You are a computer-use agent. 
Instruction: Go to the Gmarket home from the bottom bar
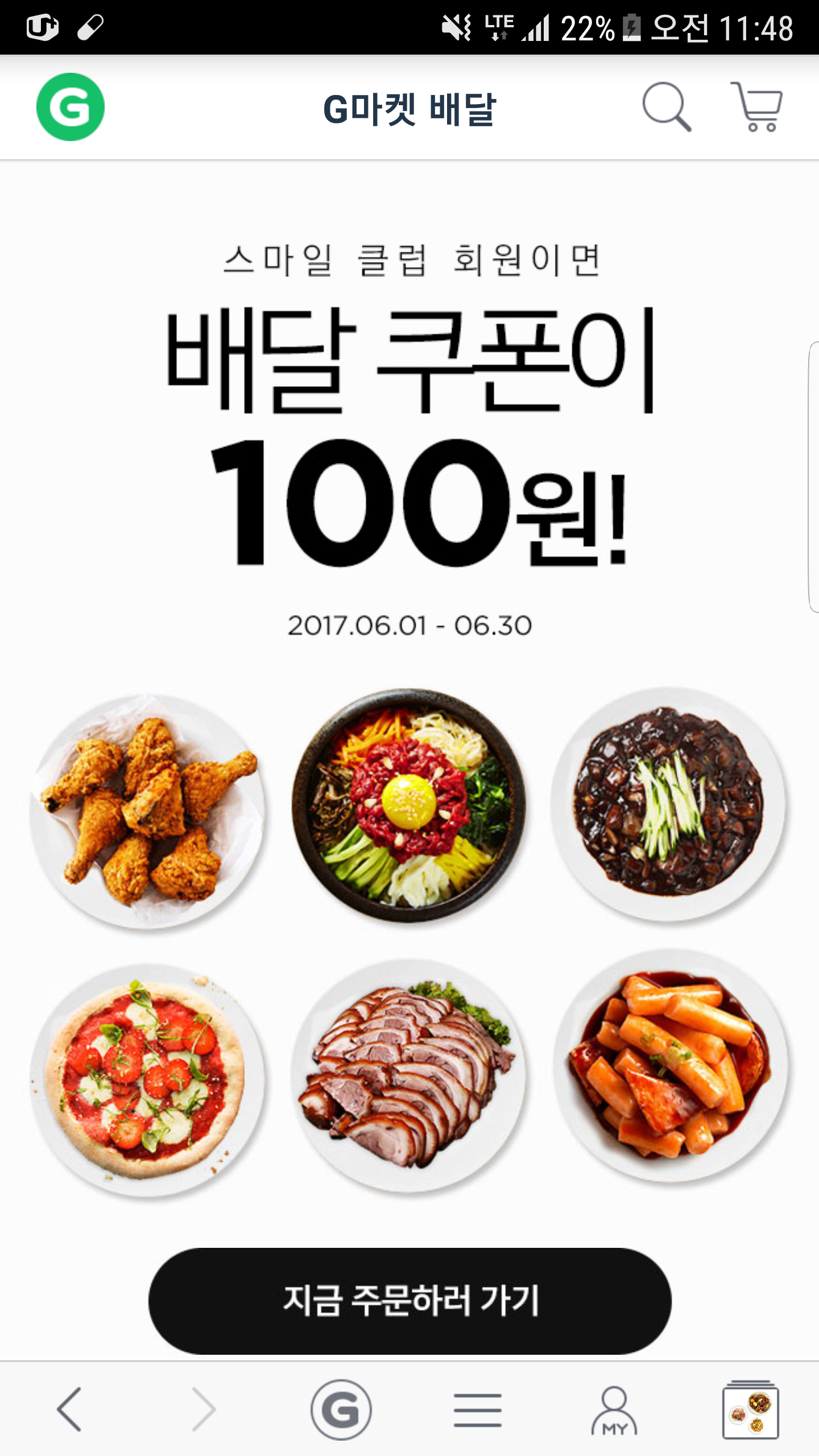(x=341, y=1409)
